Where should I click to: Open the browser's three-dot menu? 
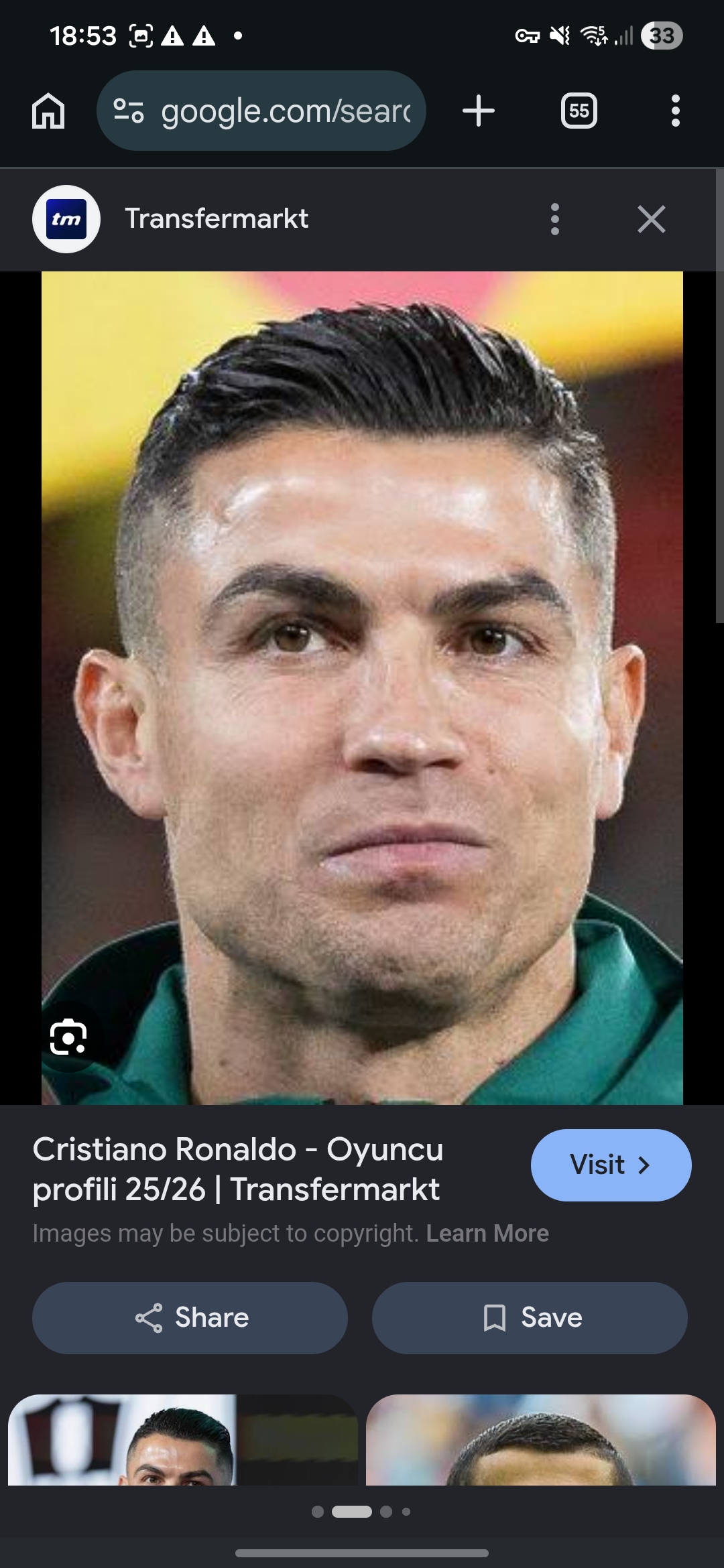click(676, 111)
